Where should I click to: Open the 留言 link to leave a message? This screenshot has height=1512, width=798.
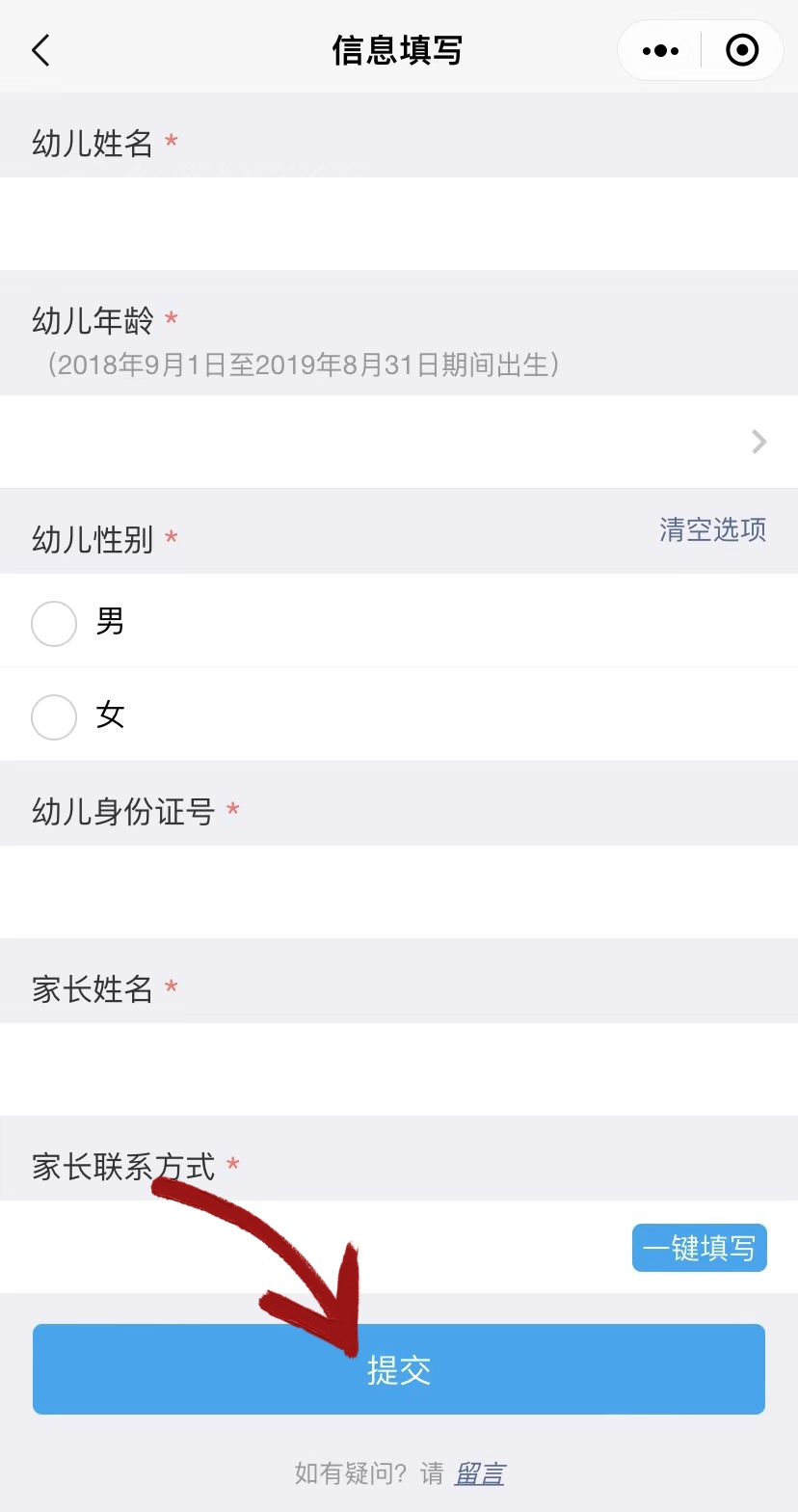[479, 1473]
